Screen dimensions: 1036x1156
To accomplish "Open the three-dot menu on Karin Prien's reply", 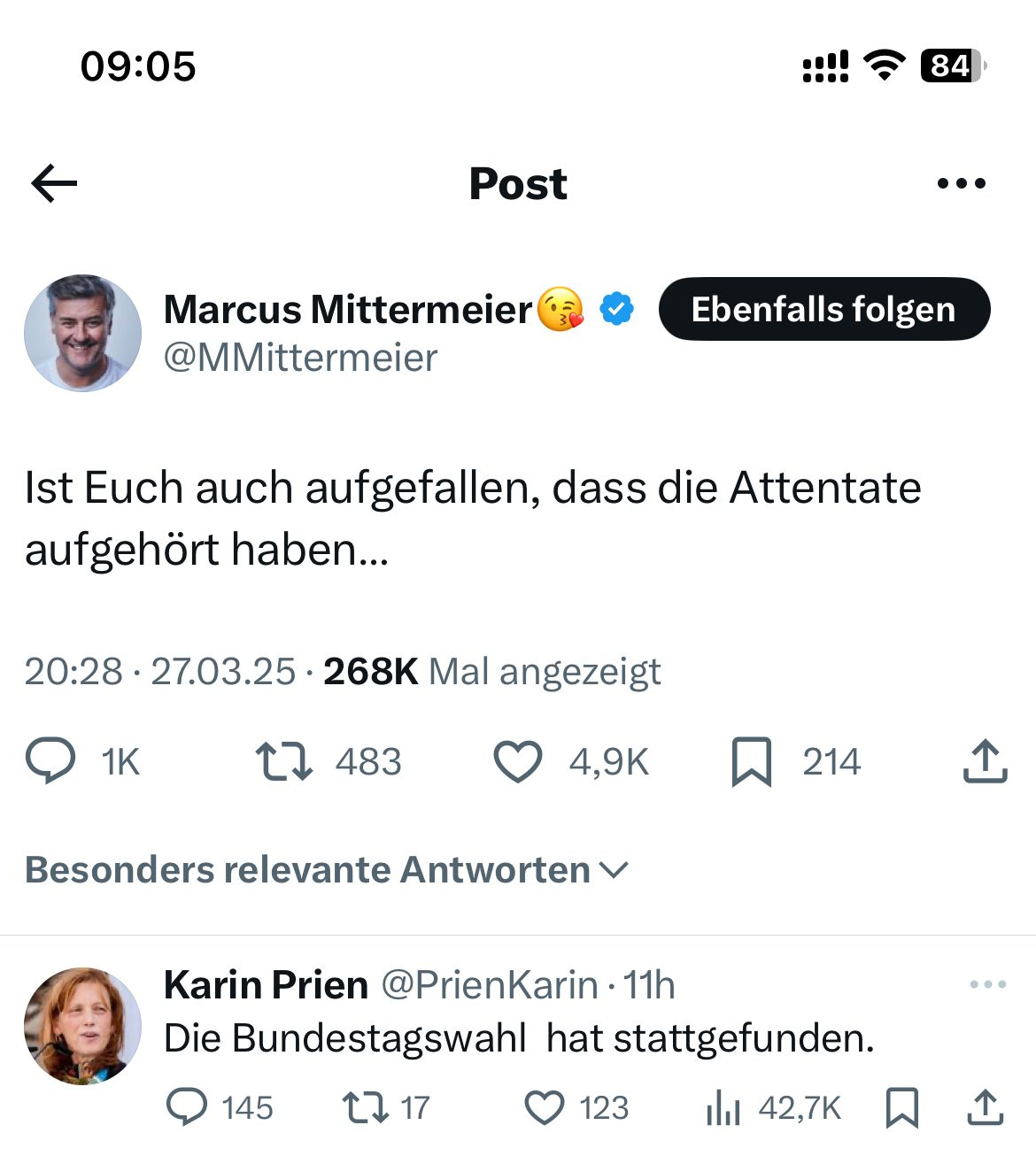I will pyautogui.click(x=987, y=984).
